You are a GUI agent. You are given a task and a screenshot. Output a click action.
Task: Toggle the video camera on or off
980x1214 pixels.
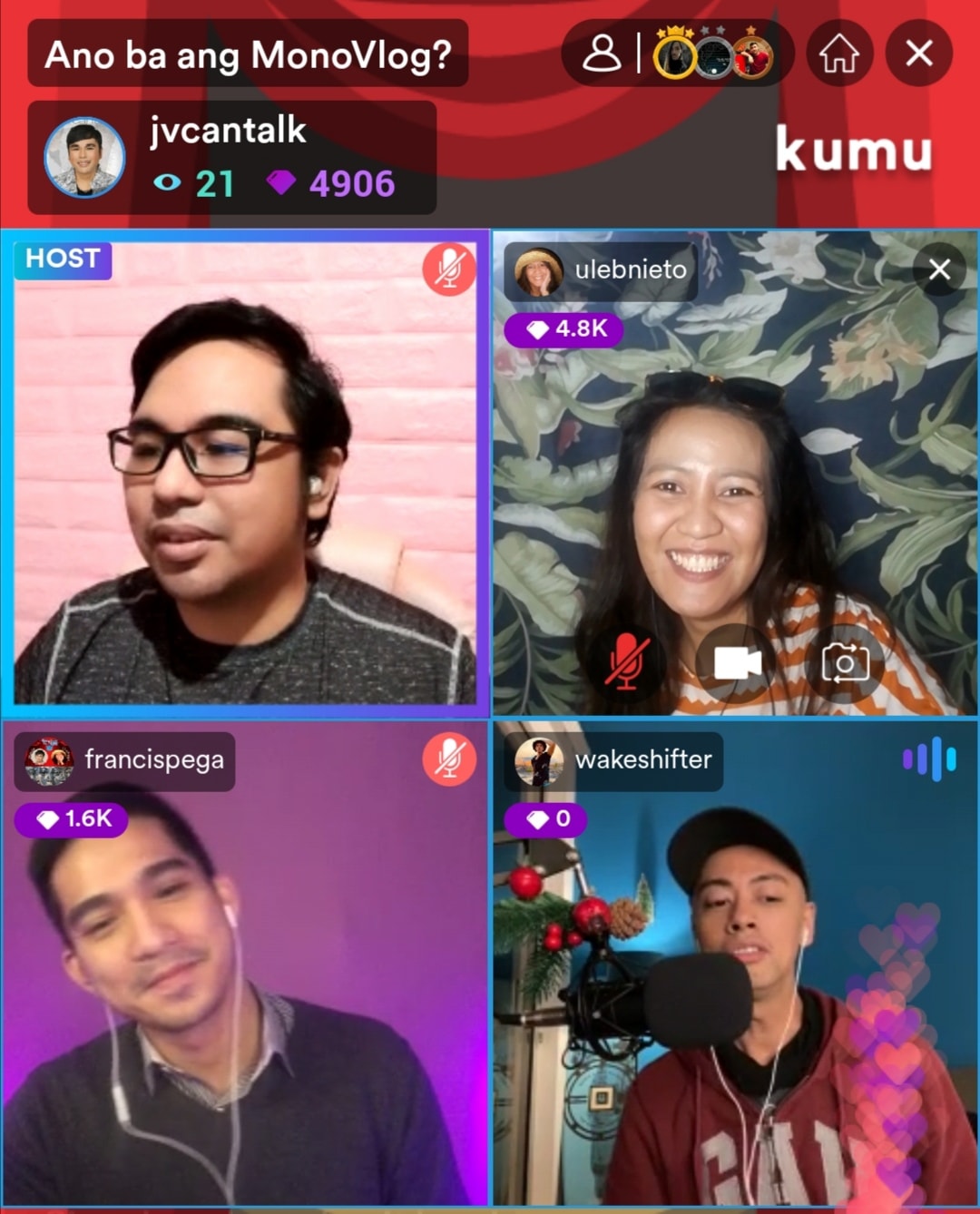click(x=737, y=663)
